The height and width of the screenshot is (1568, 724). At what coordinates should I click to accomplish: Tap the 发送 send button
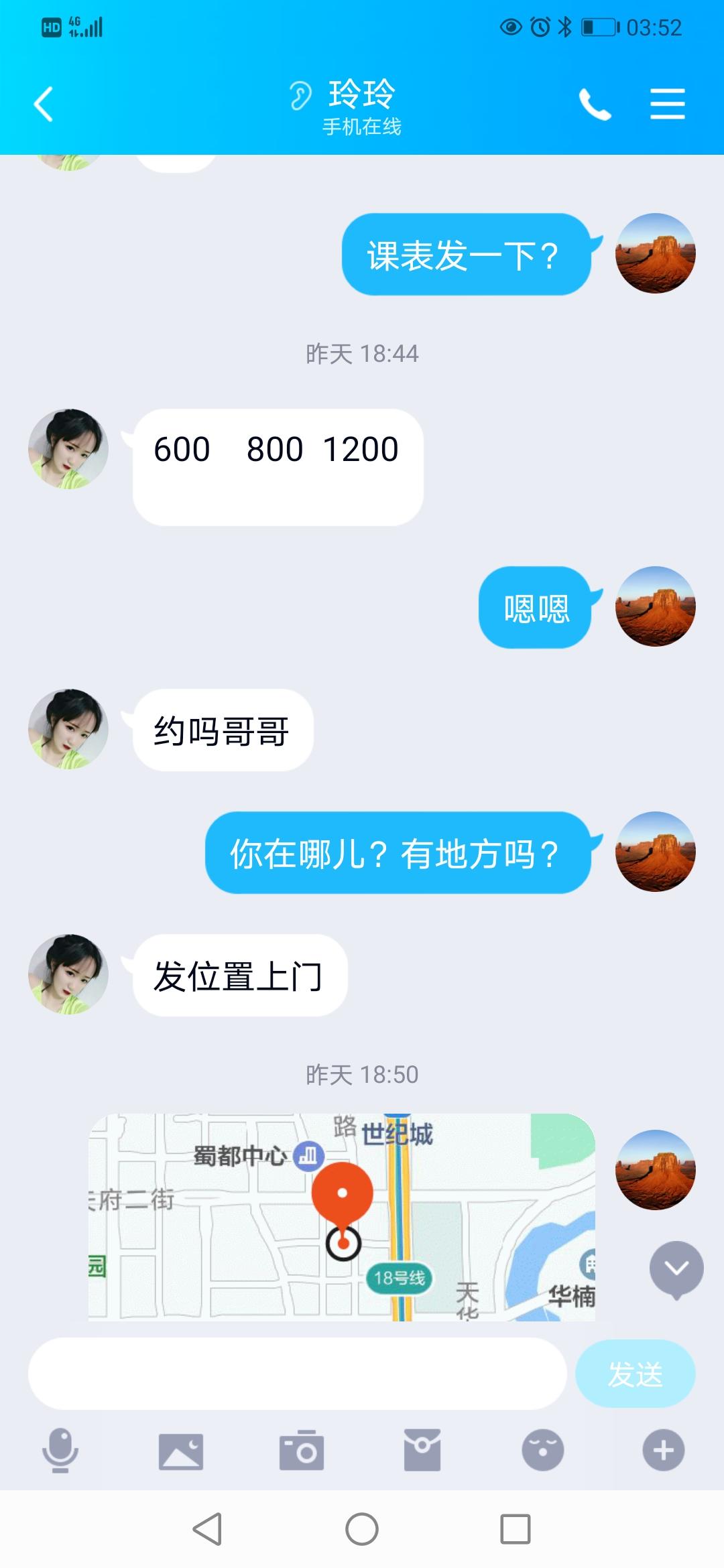pyautogui.click(x=635, y=1374)
